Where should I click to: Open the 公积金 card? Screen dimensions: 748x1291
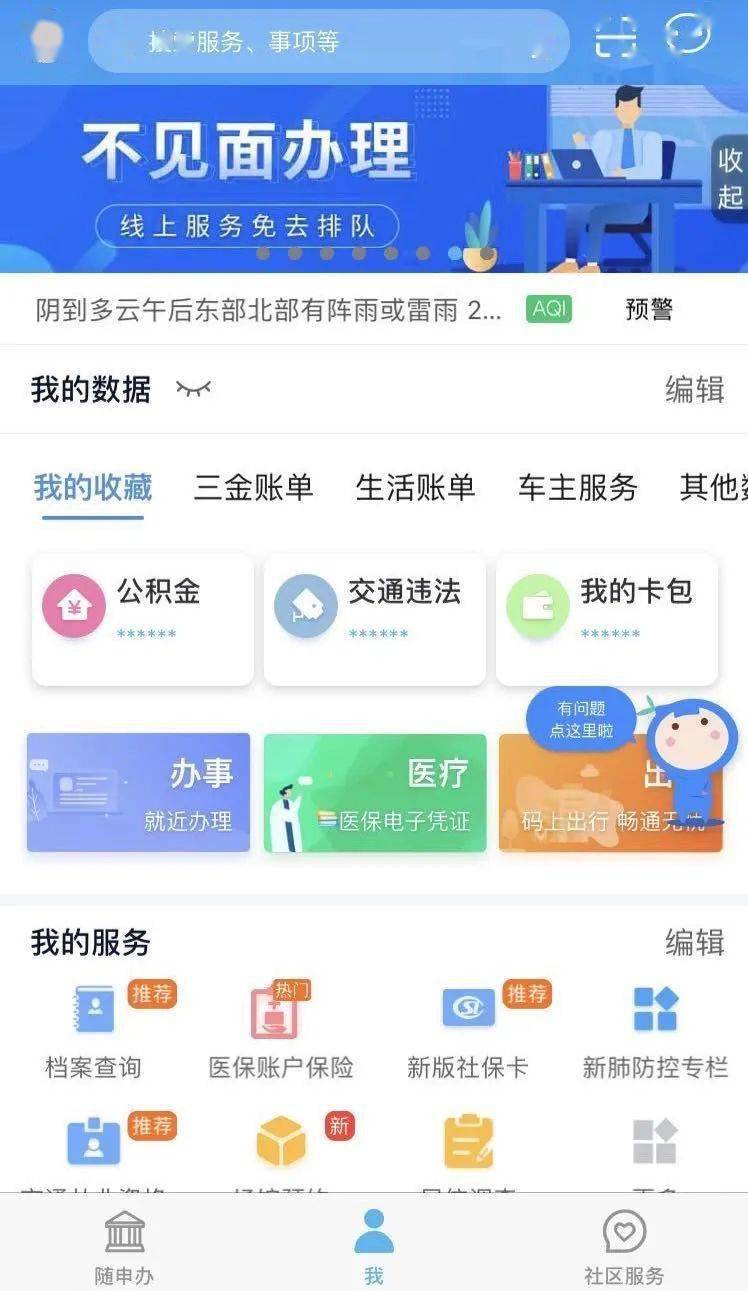[x=143, y=619]
